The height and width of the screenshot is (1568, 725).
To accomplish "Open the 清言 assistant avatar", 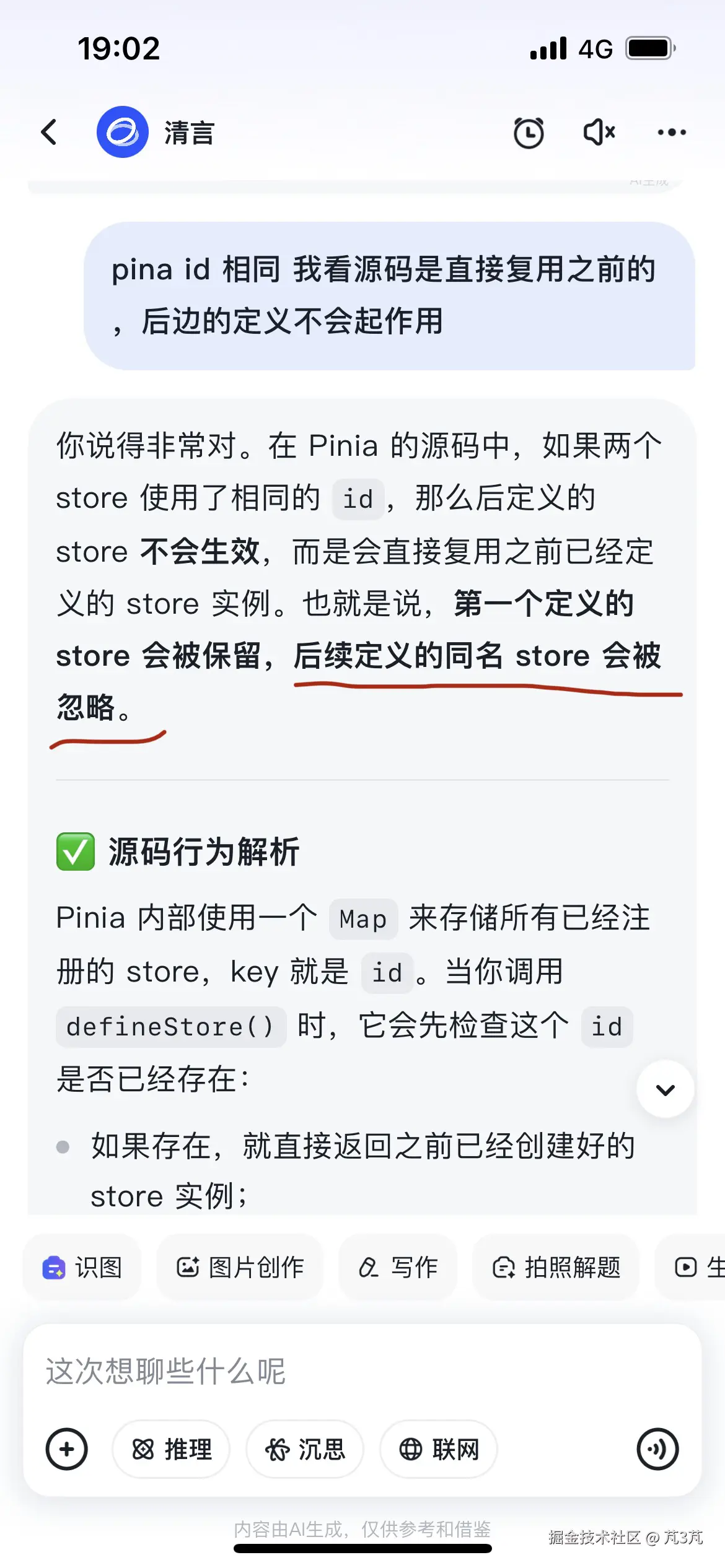I will 123,132.
